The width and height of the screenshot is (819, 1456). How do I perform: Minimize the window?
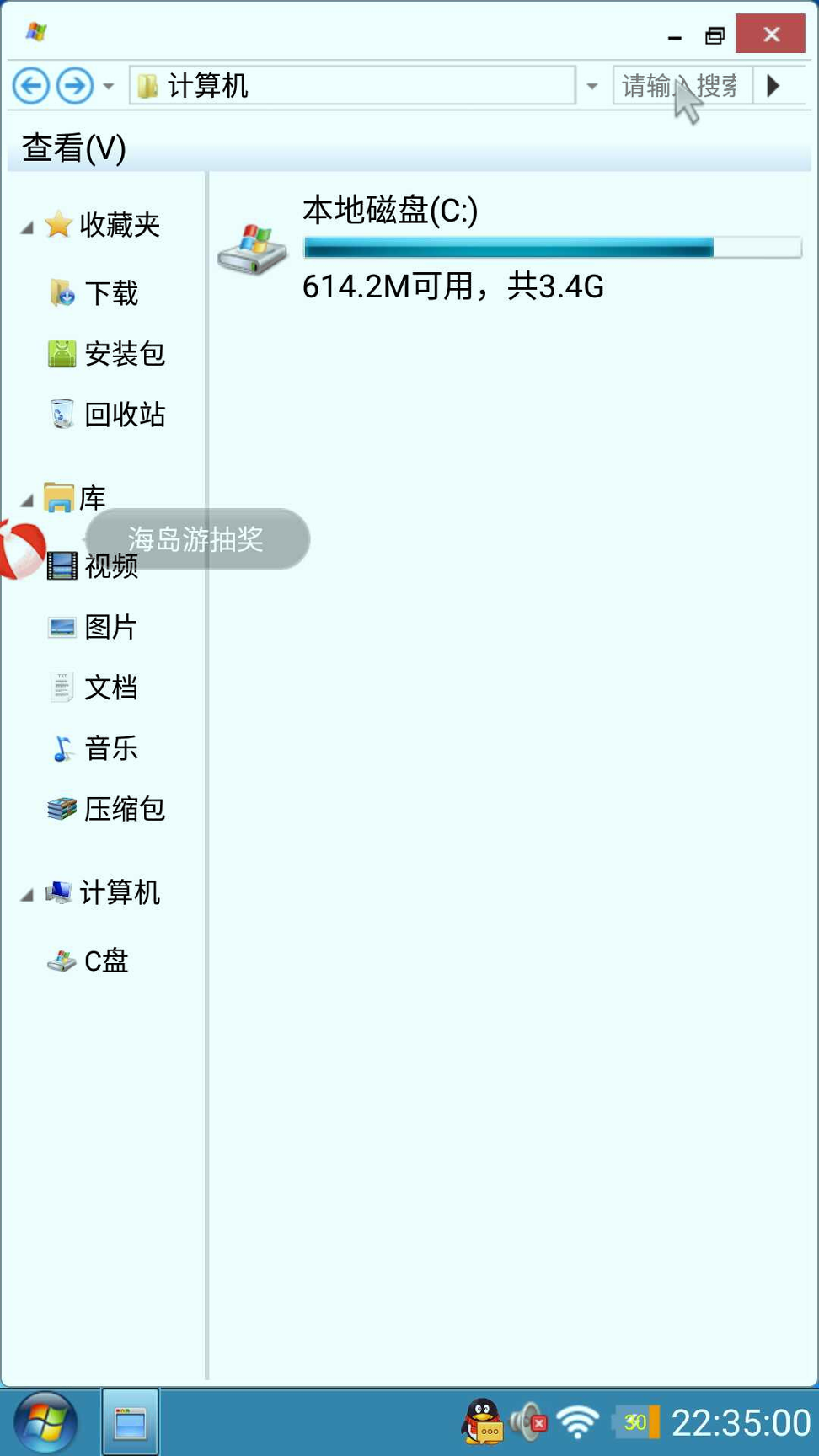click(x=674, y=36)
